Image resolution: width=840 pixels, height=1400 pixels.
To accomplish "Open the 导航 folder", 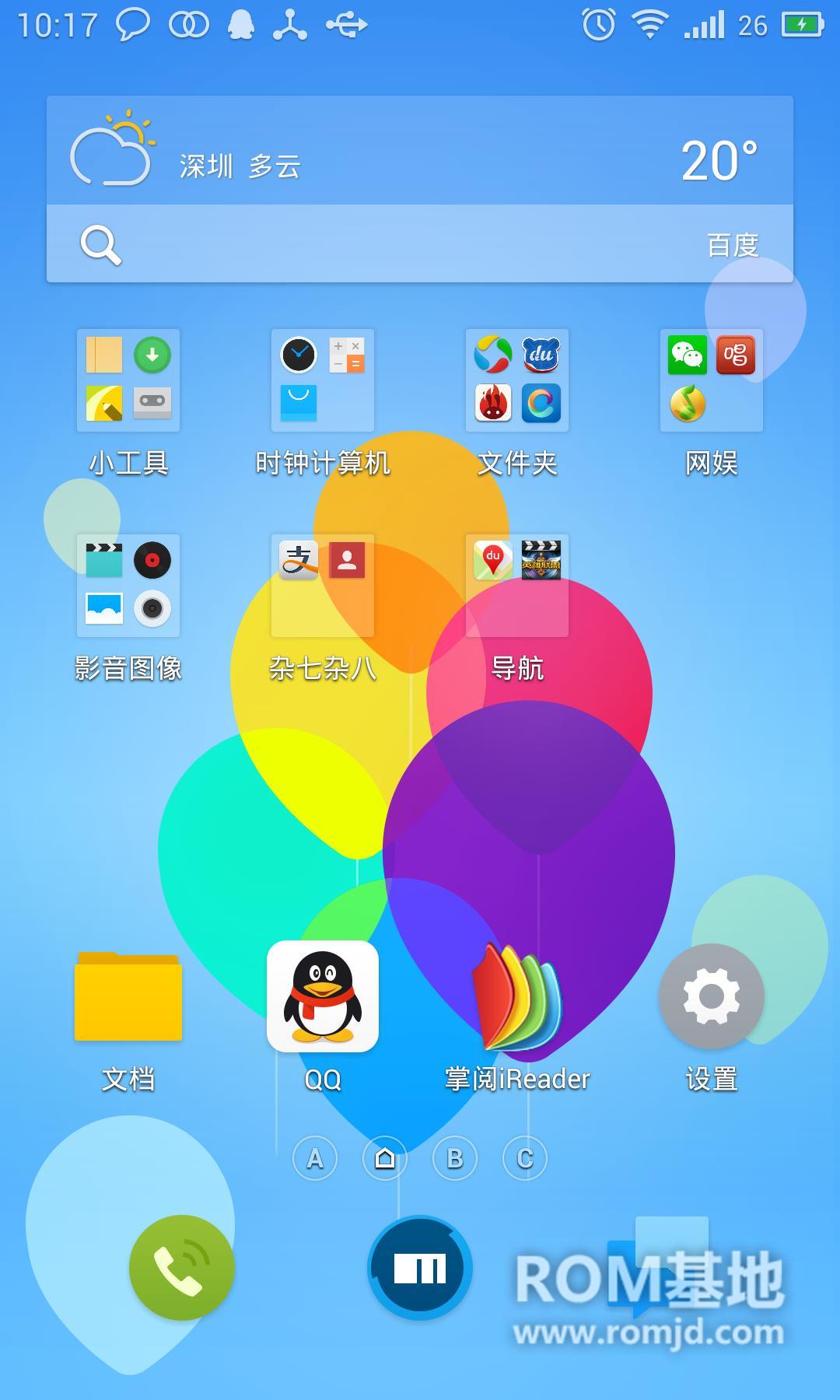I will pyautogui.click(x=517, y=586).
